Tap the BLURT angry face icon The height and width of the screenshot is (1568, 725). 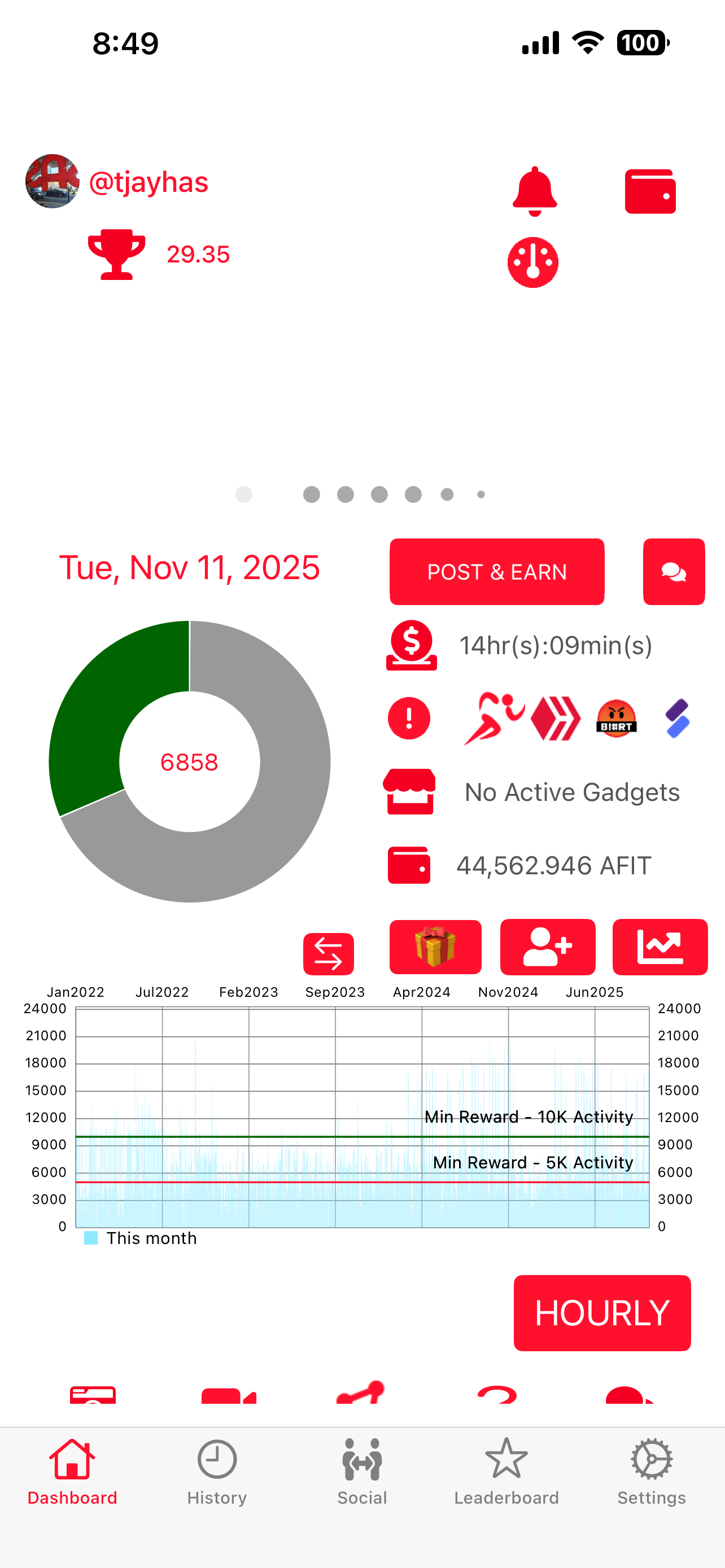[616, 719]
